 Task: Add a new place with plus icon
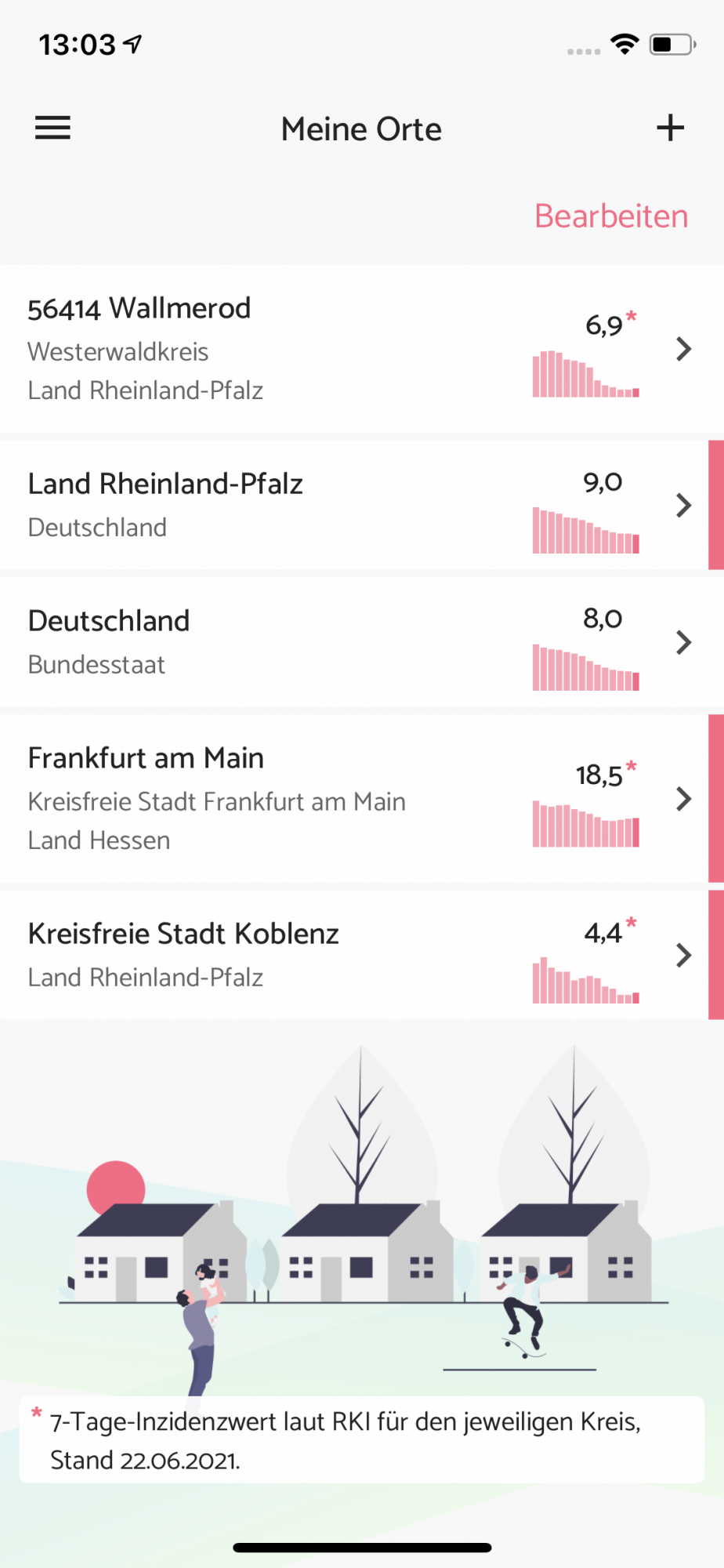click(670, 128)
